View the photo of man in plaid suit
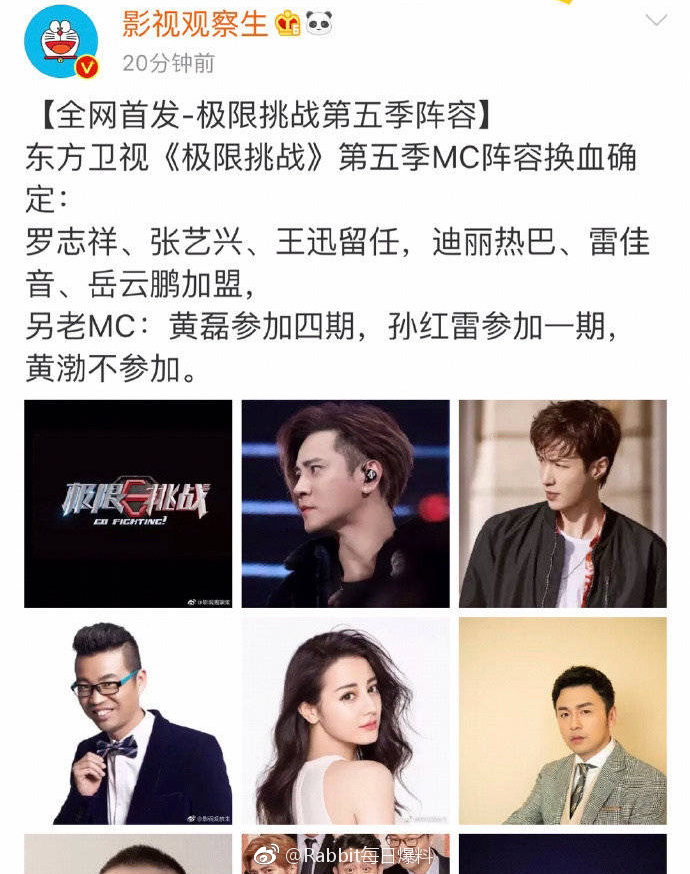 [562, 720]
